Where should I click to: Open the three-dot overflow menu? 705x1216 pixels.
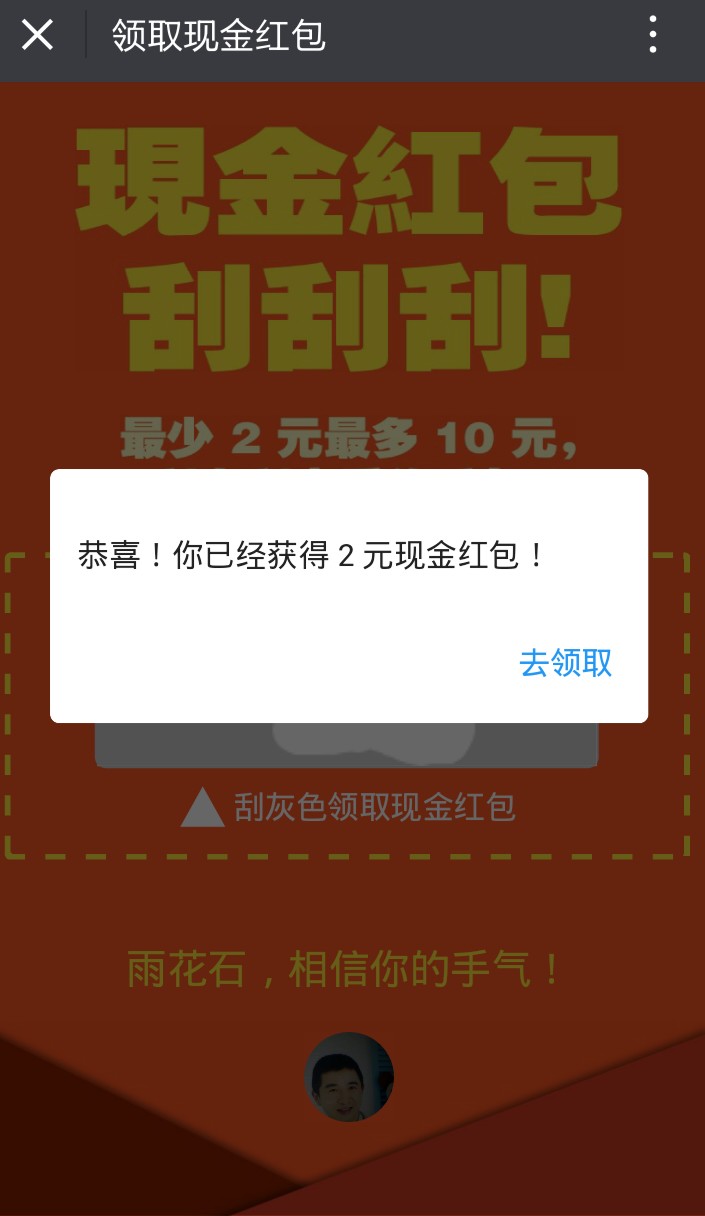point(653,35)
